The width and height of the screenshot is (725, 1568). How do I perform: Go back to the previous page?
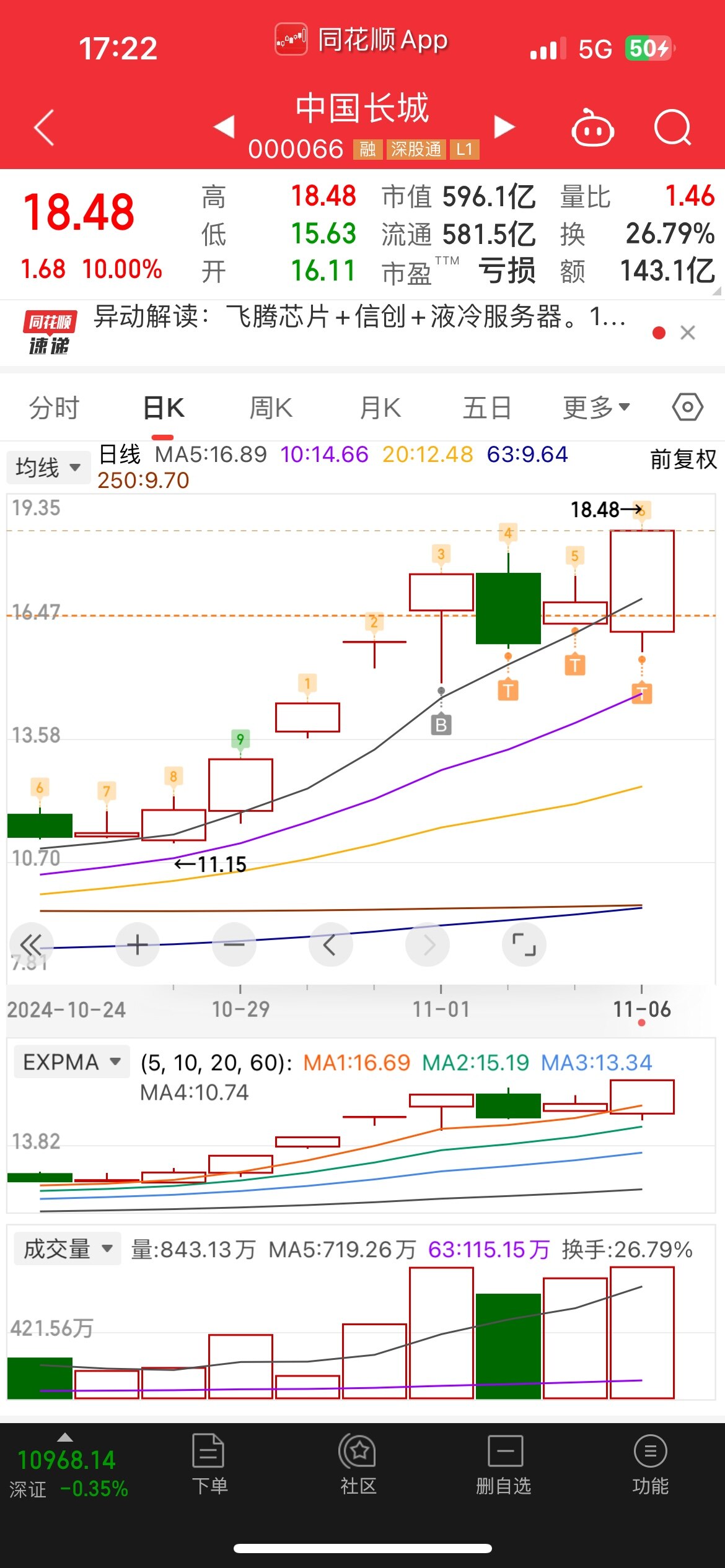click(x=45, y=128)
